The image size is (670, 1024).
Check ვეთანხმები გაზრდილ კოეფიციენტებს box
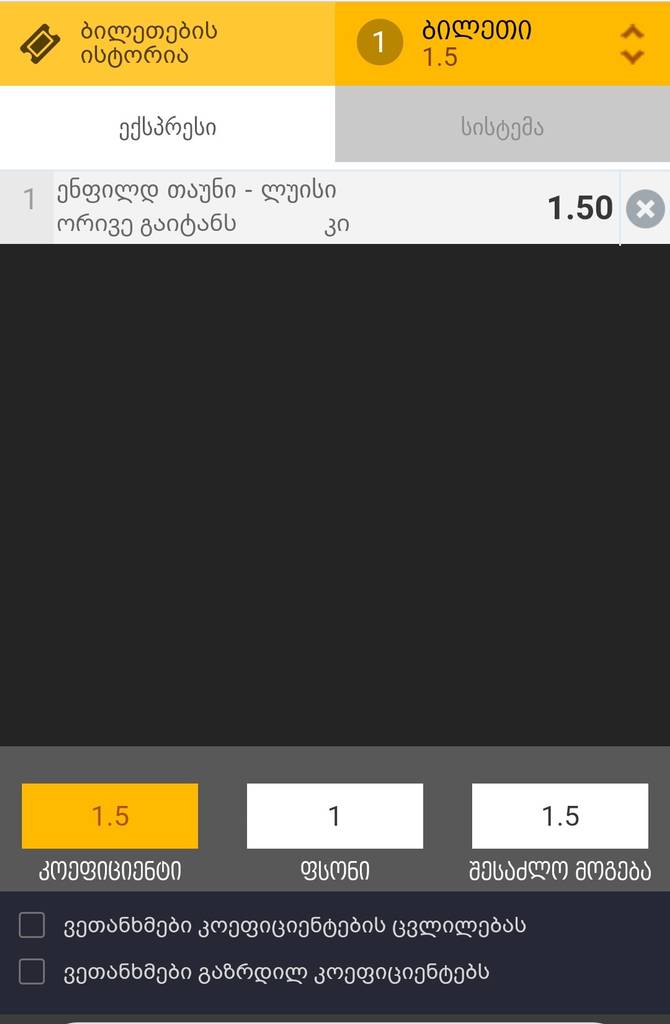tap(33, 972)
